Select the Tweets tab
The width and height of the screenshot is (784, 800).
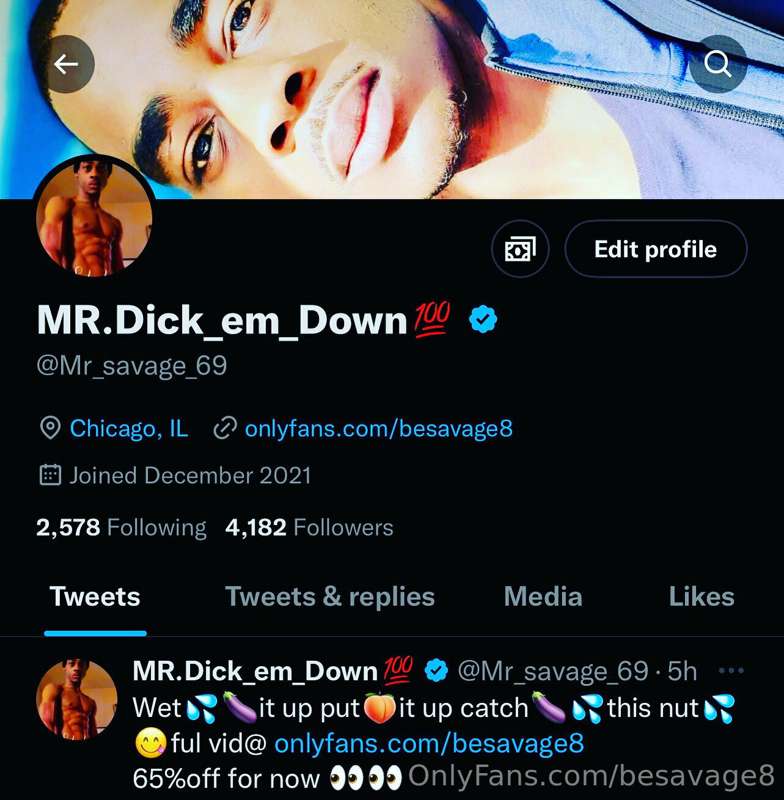click(x=95, y=597)
